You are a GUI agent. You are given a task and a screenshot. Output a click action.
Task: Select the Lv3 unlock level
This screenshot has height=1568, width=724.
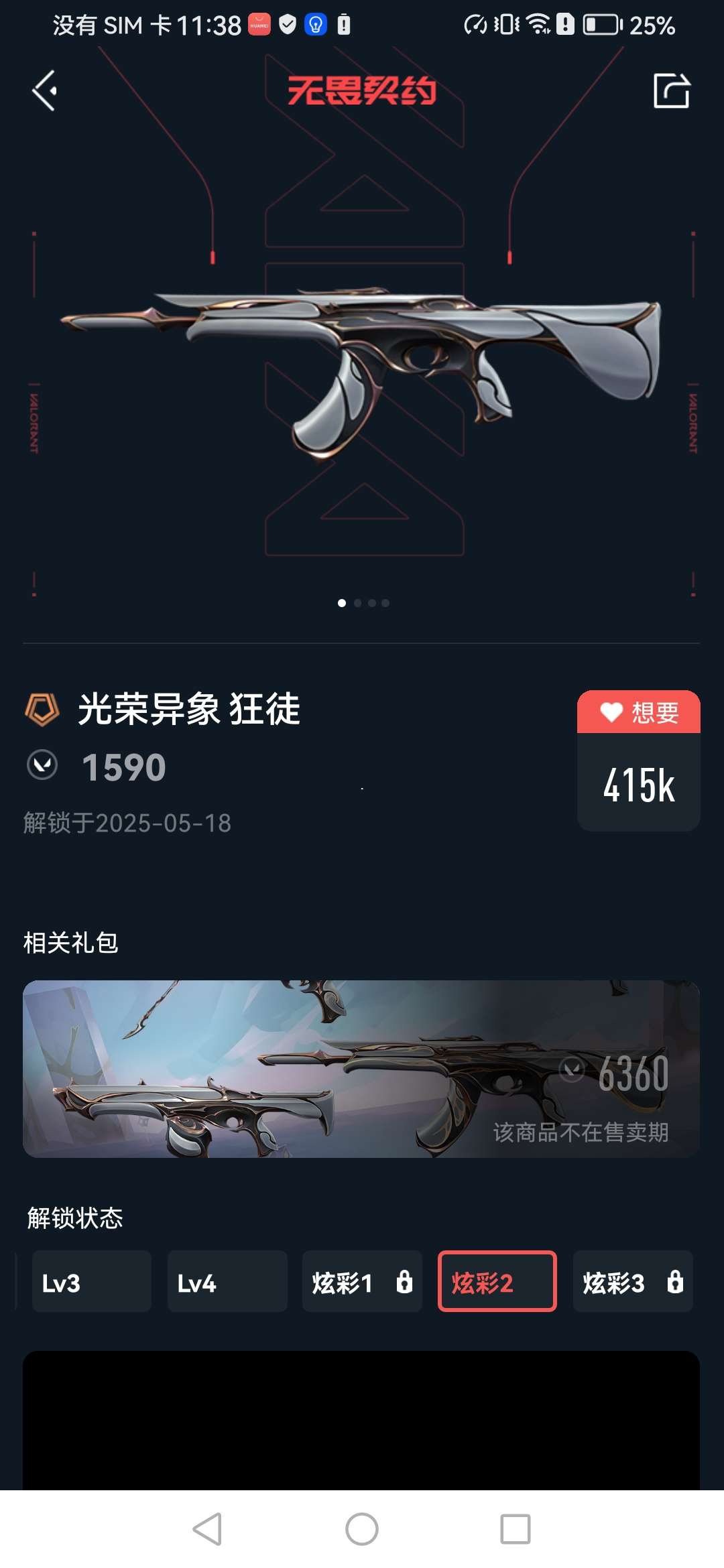(x=91, y=1281)
